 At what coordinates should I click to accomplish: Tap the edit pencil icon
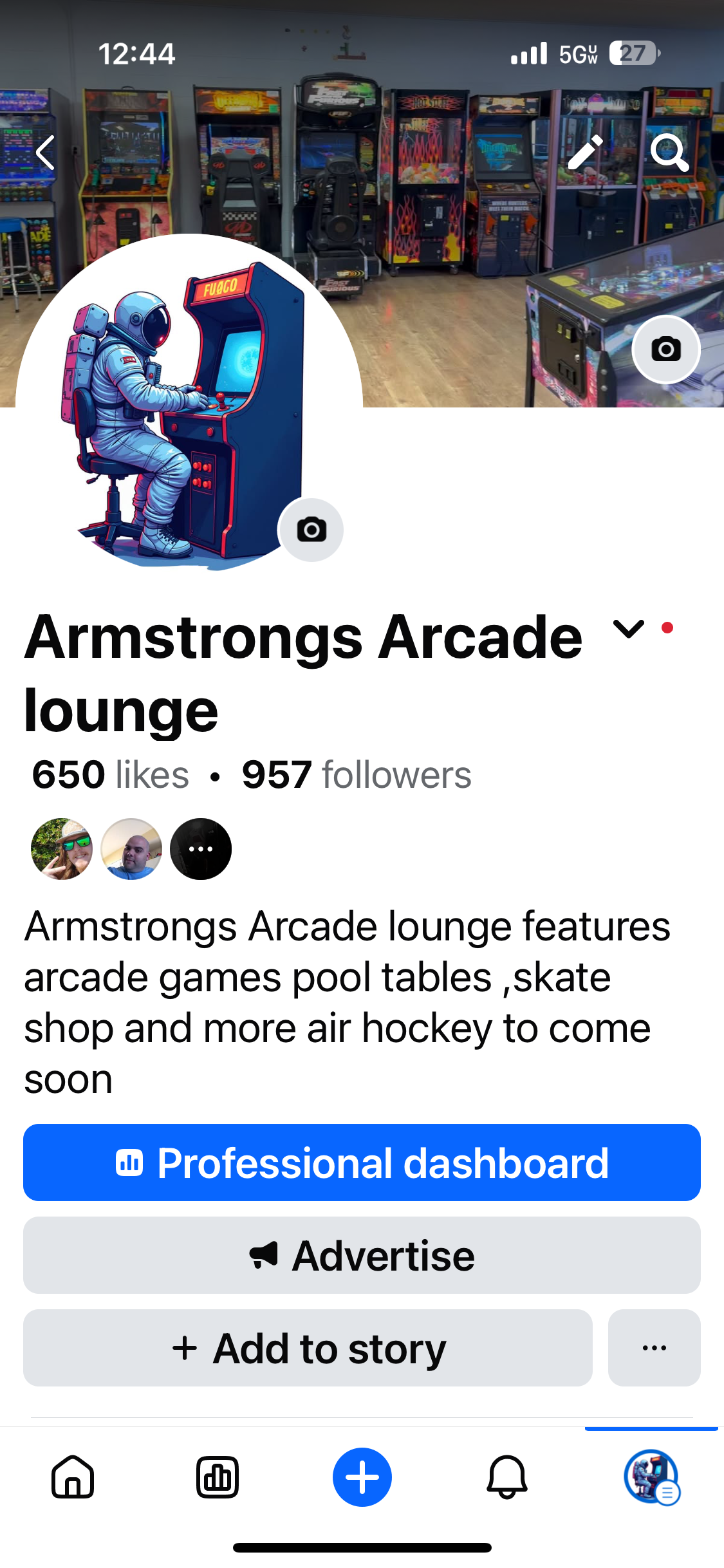pyautogui.click(x=585, y=153)
